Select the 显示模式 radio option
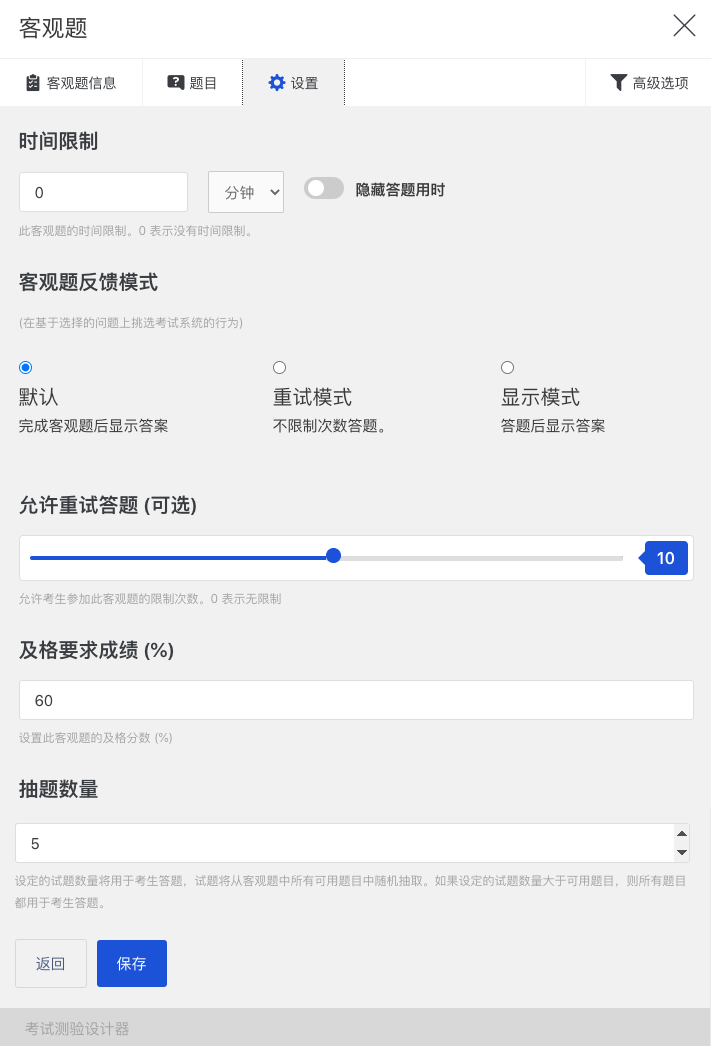The image size is (711, 1046). click(508, 368)
